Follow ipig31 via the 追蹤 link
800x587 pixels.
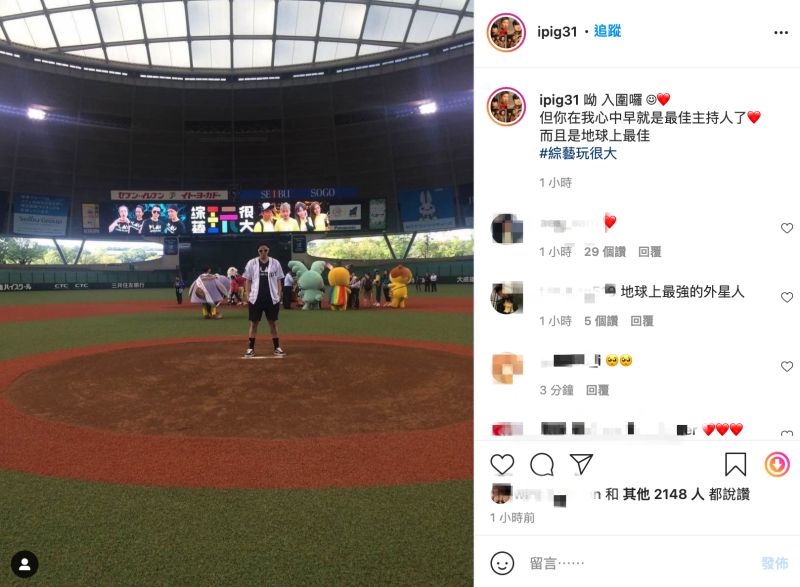click(607, 31)
